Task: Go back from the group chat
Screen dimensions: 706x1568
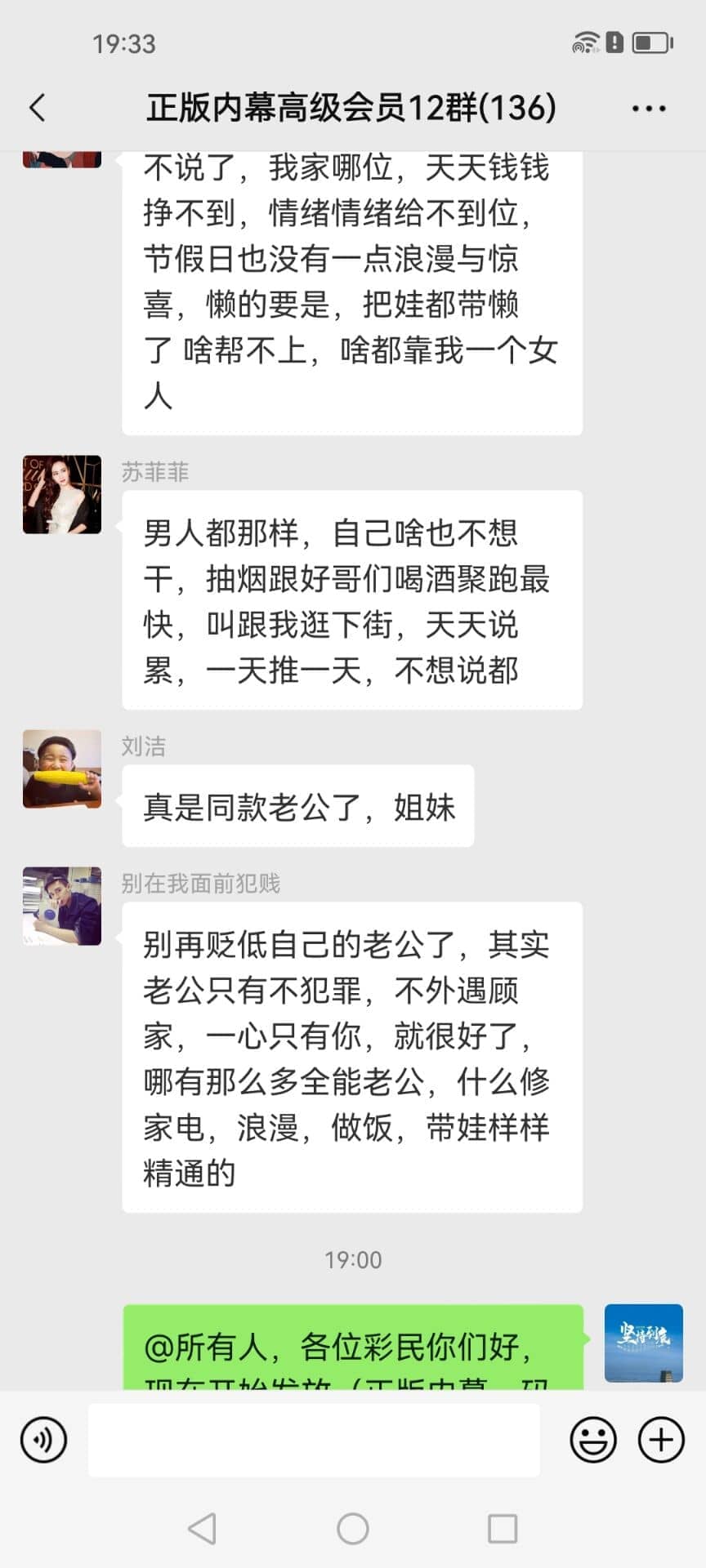Action: point(38,108)
